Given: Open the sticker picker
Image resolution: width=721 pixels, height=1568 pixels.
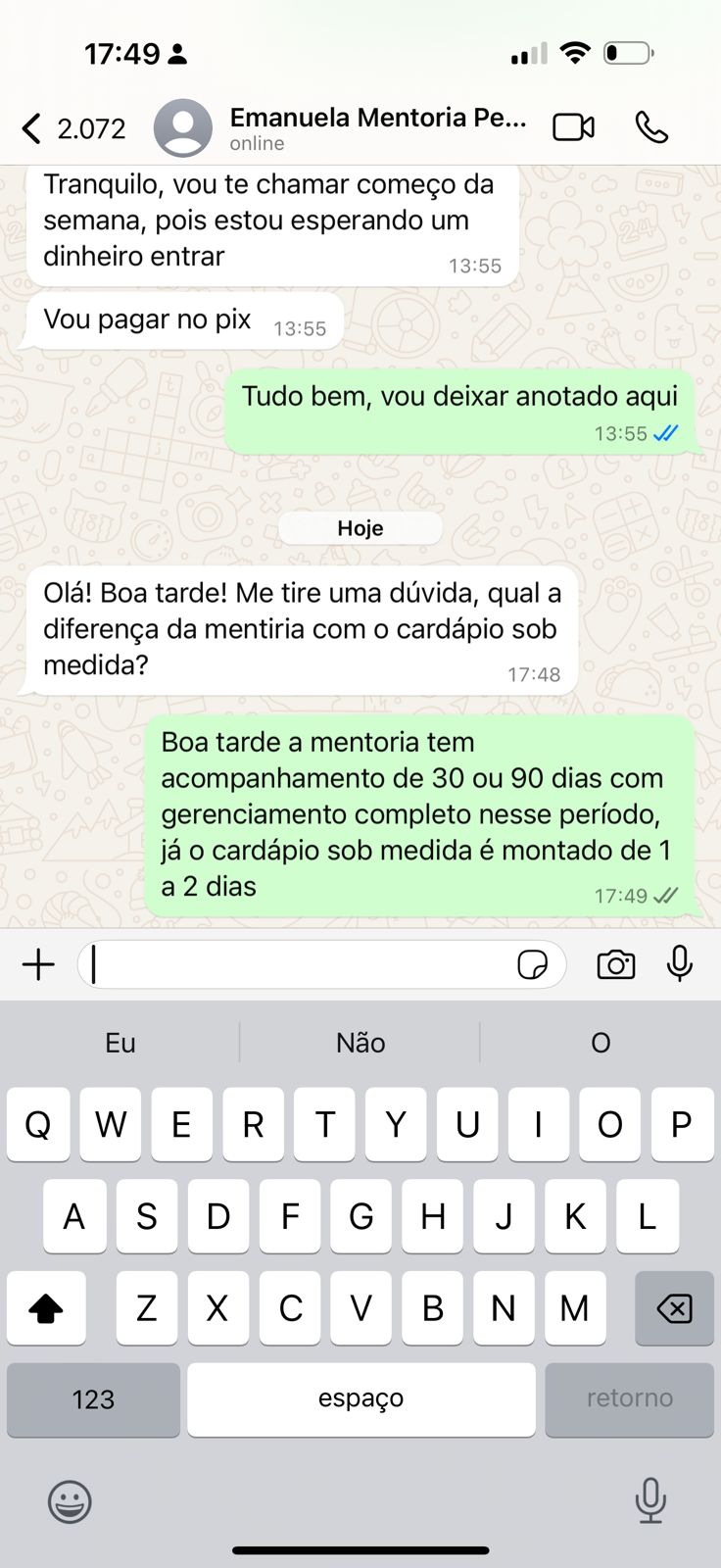Looking at the screenshot, I should [532, 965].
